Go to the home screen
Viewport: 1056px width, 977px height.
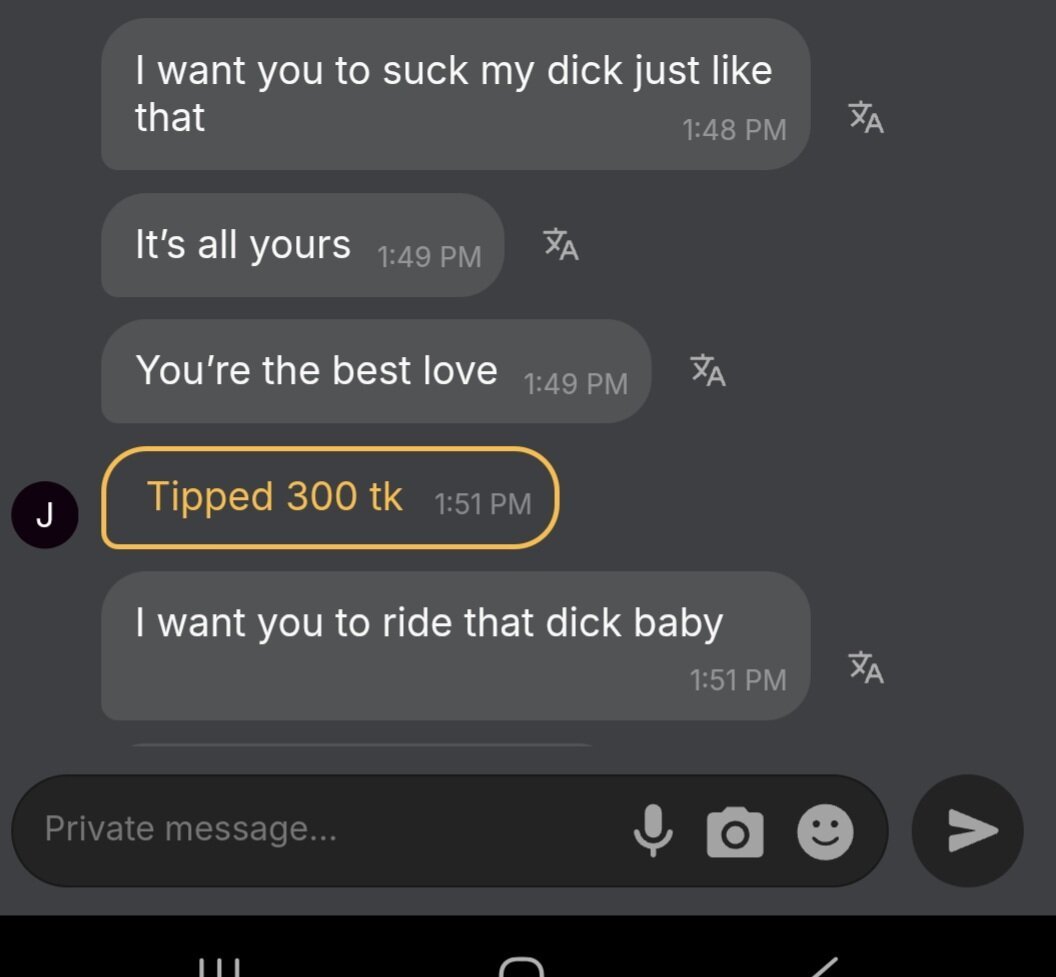pyautogui.click(x=521, y=966)
